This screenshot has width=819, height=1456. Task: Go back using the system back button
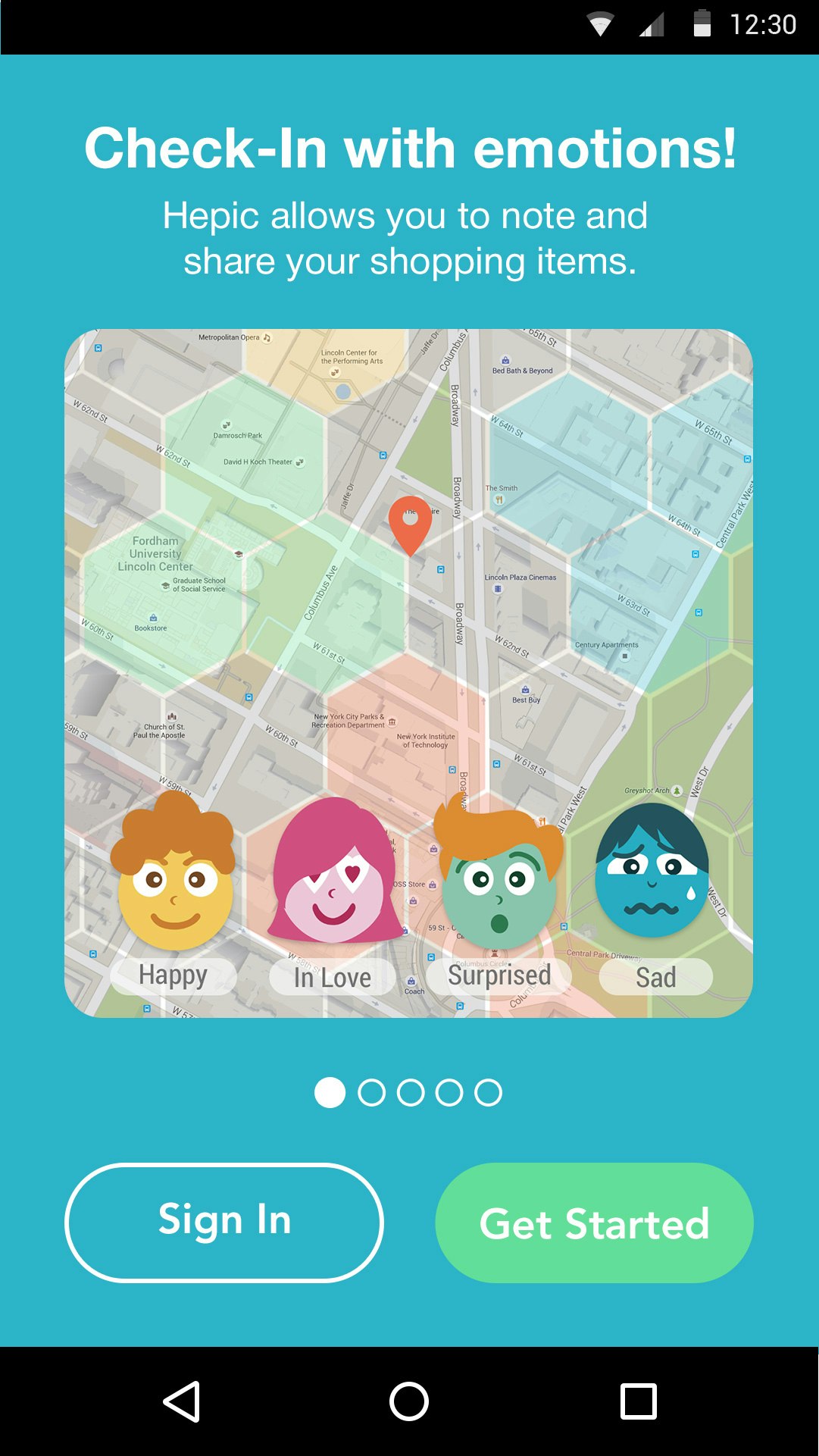pos(182,1401)
